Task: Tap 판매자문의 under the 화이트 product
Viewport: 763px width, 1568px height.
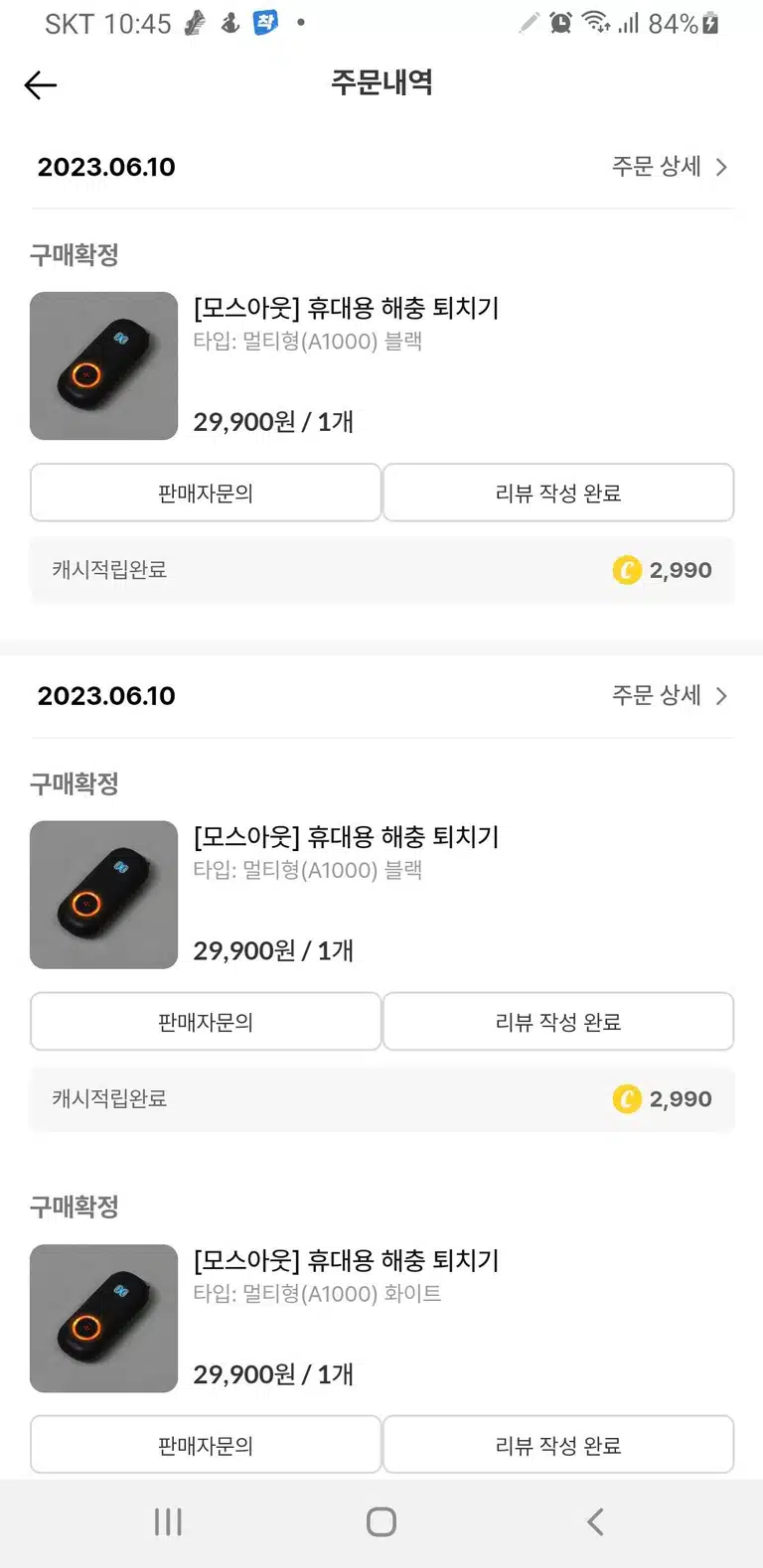Action: pyautogui.click(x=206, y=1445)
